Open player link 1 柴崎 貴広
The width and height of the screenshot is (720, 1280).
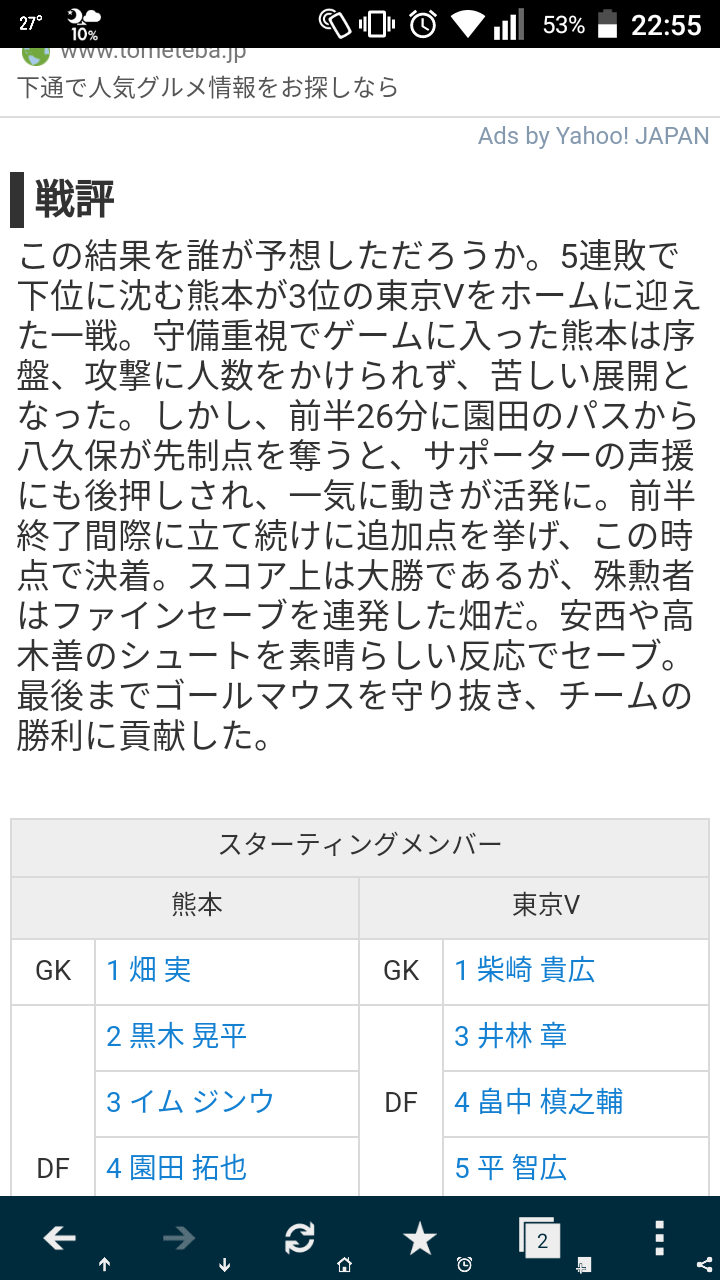524,970
